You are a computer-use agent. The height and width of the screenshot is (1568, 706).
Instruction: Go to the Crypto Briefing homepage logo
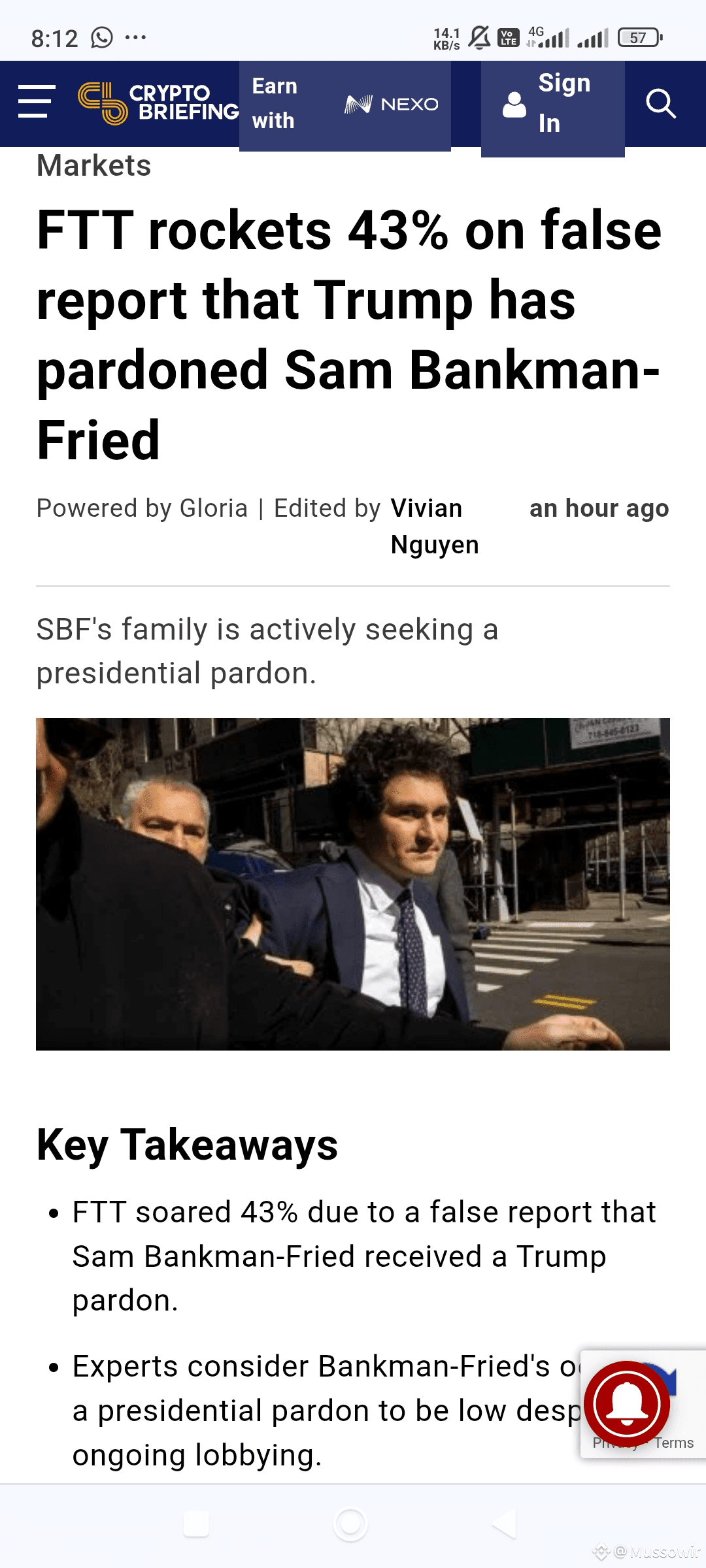(x=158, y=103)
